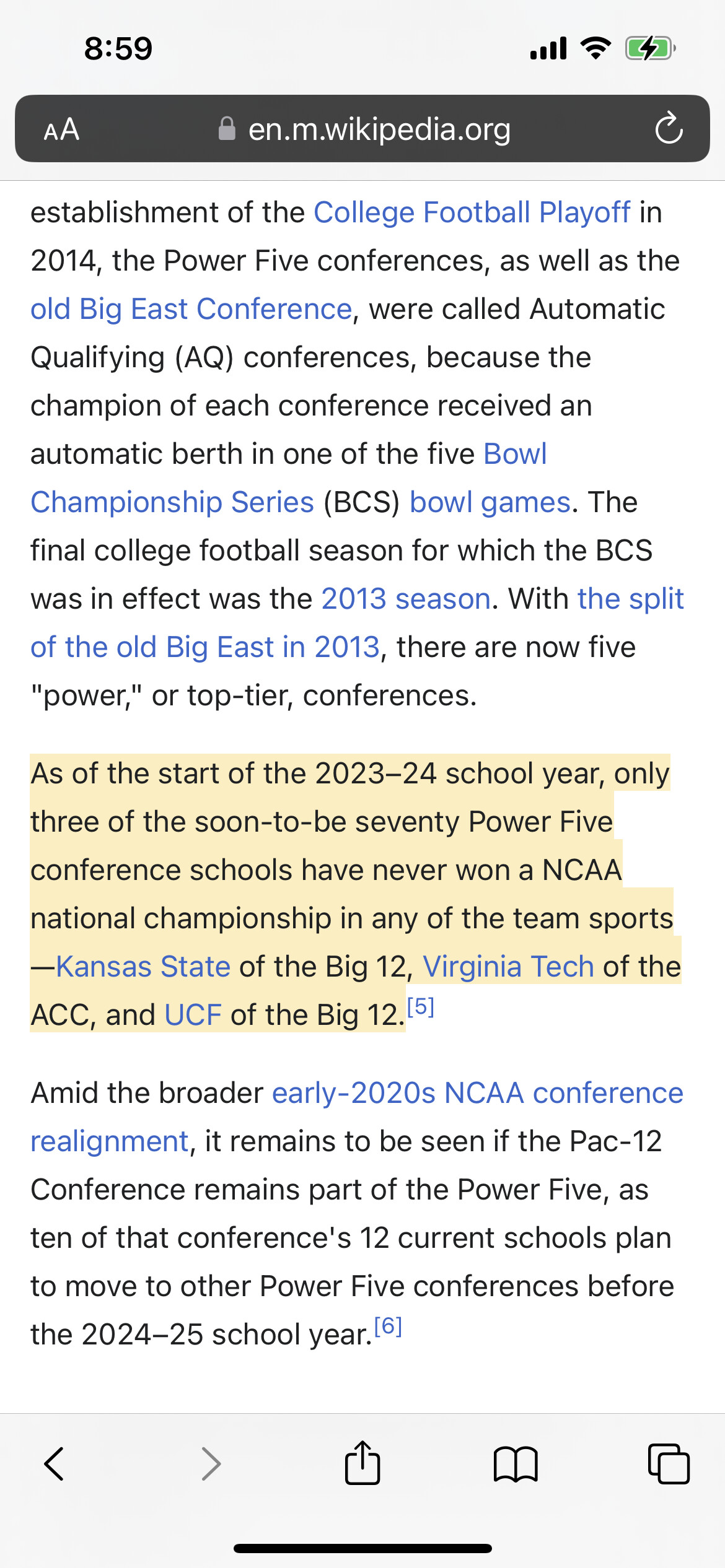Viewport: 725px width, 1568px height.
Task: View citation number 6
Action: coord(389,1326)
